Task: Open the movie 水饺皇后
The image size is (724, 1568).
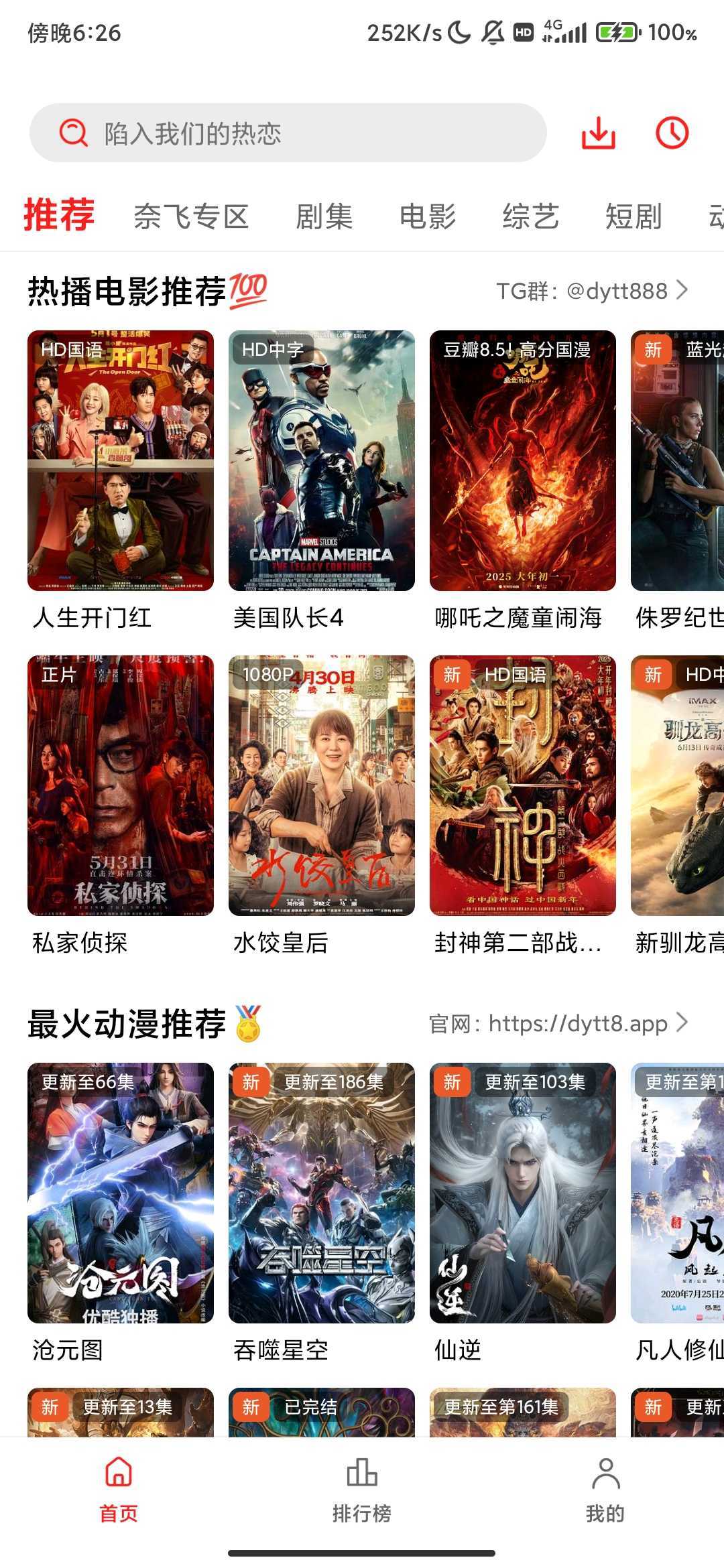Action: (x=322, y=785)
